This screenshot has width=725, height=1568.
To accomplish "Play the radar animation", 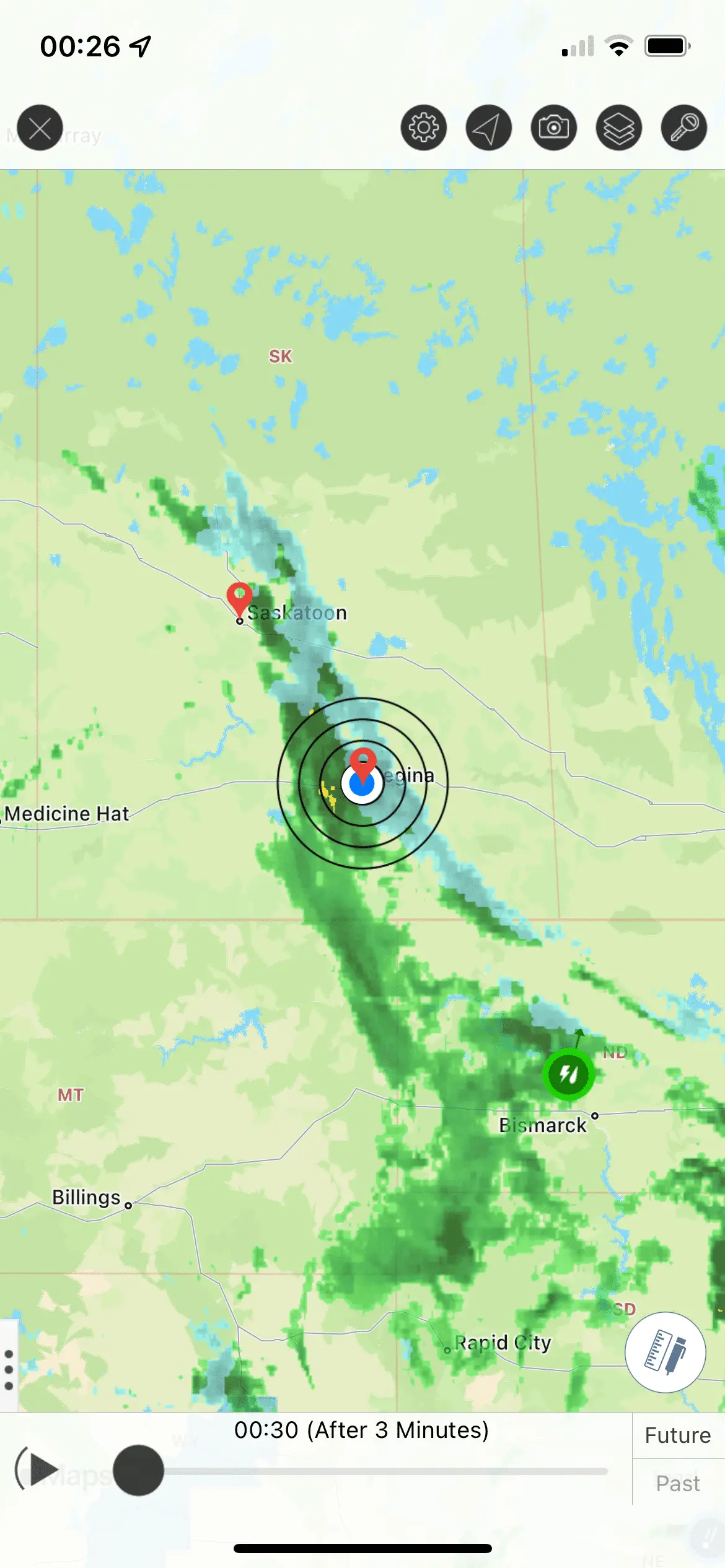I will [x=42, y=1470].
